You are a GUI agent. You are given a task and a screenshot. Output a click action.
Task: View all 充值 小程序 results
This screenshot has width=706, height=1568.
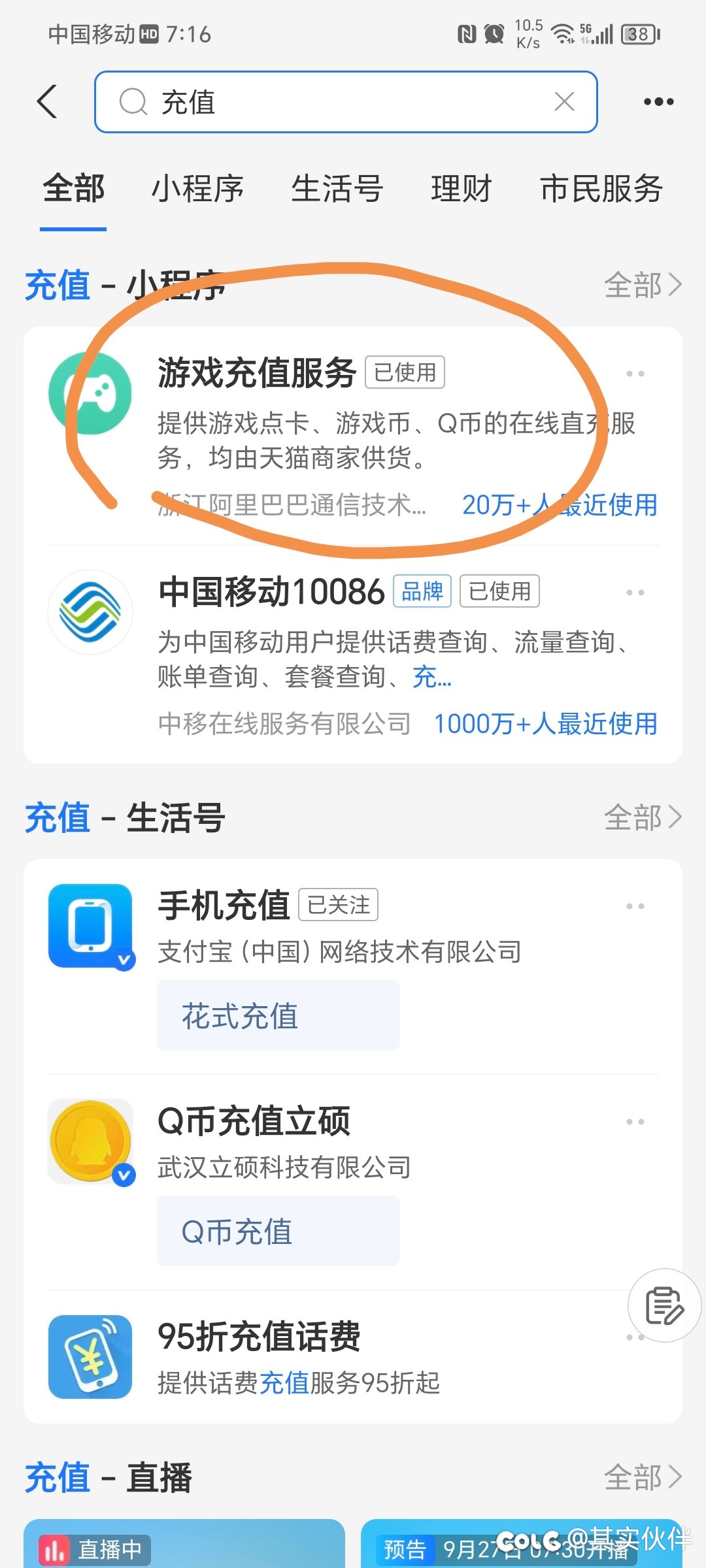(x=642, y=286)
